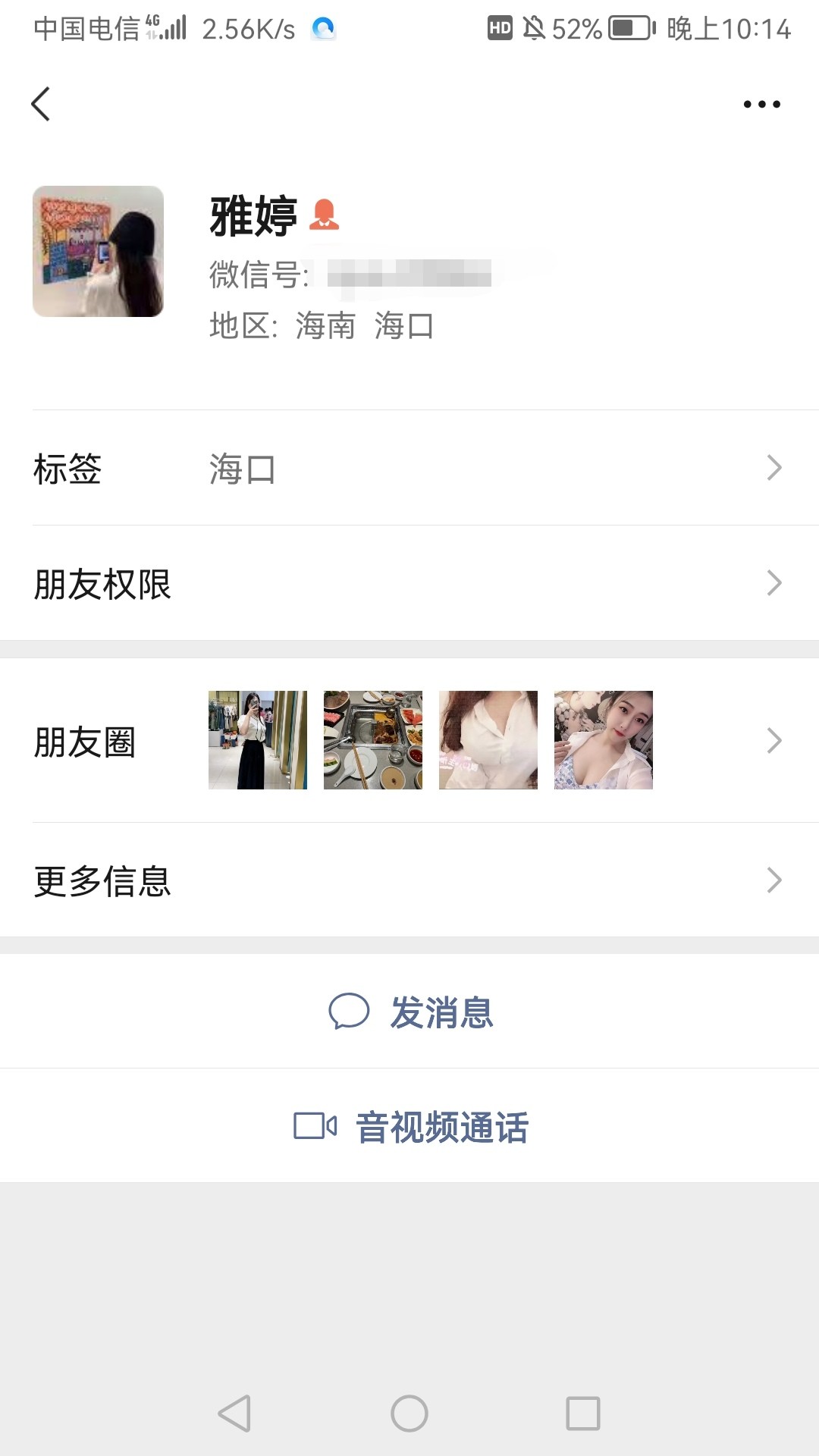
Task: Open the contact's profile avatar photo
Action: 99,251
